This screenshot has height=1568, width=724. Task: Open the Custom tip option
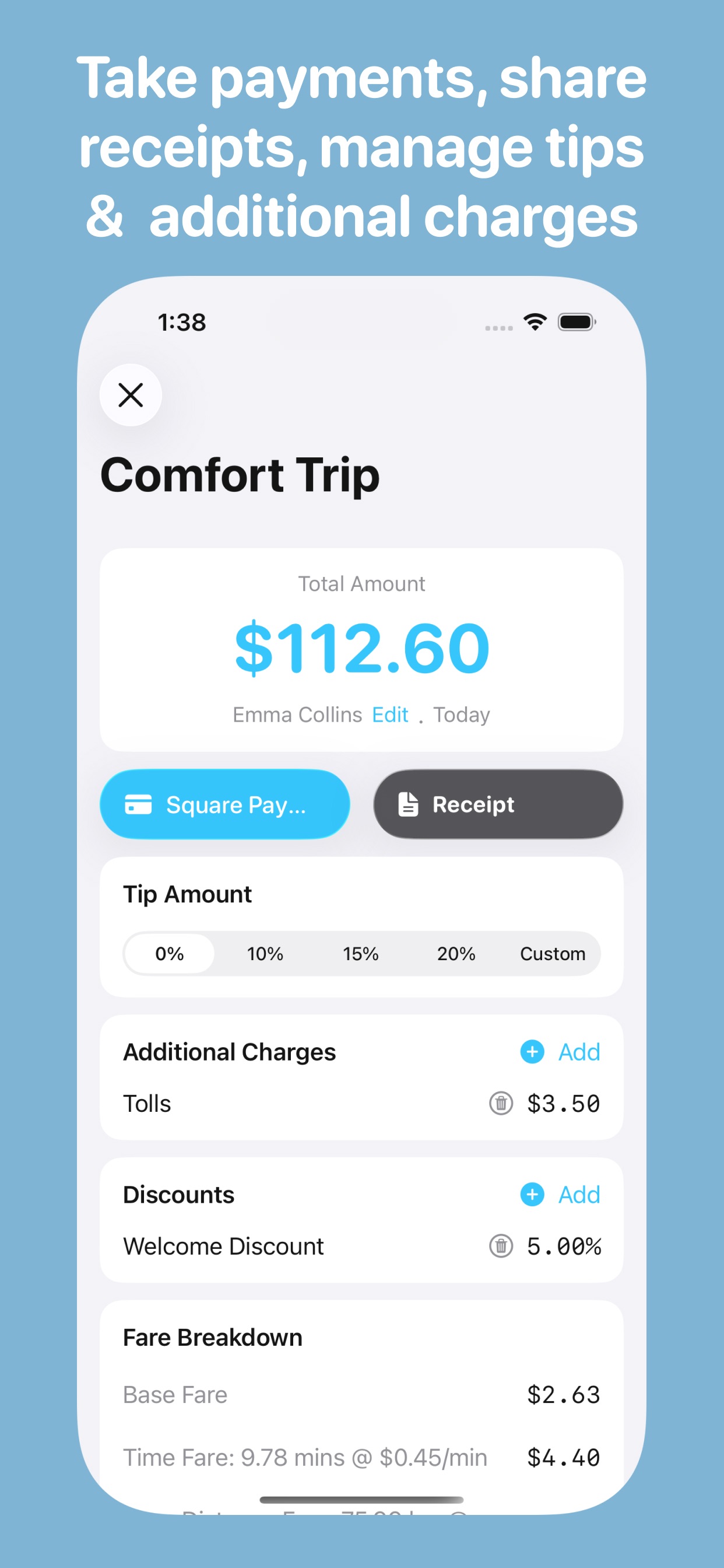[552, 954]
